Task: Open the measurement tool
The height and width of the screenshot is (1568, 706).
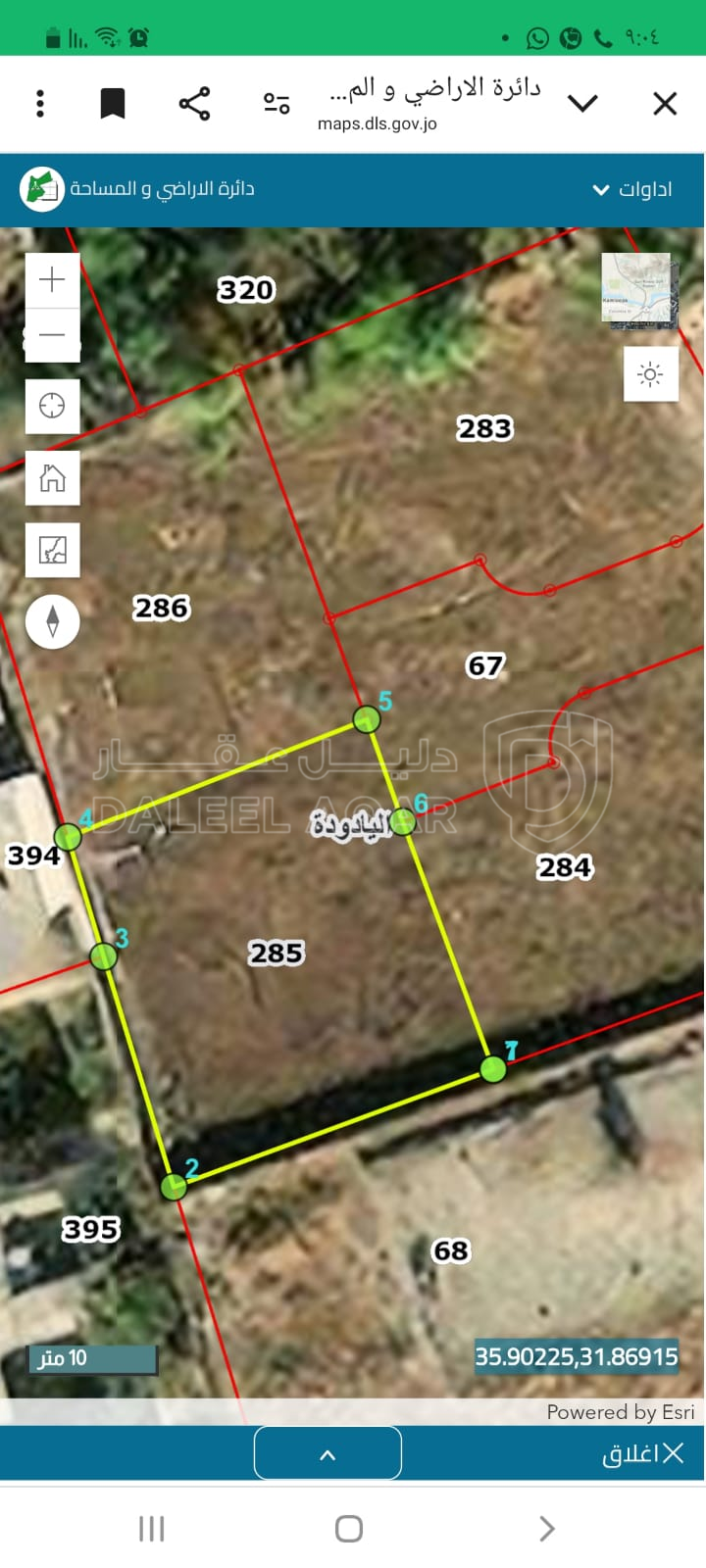Action: tap(52, 550)
